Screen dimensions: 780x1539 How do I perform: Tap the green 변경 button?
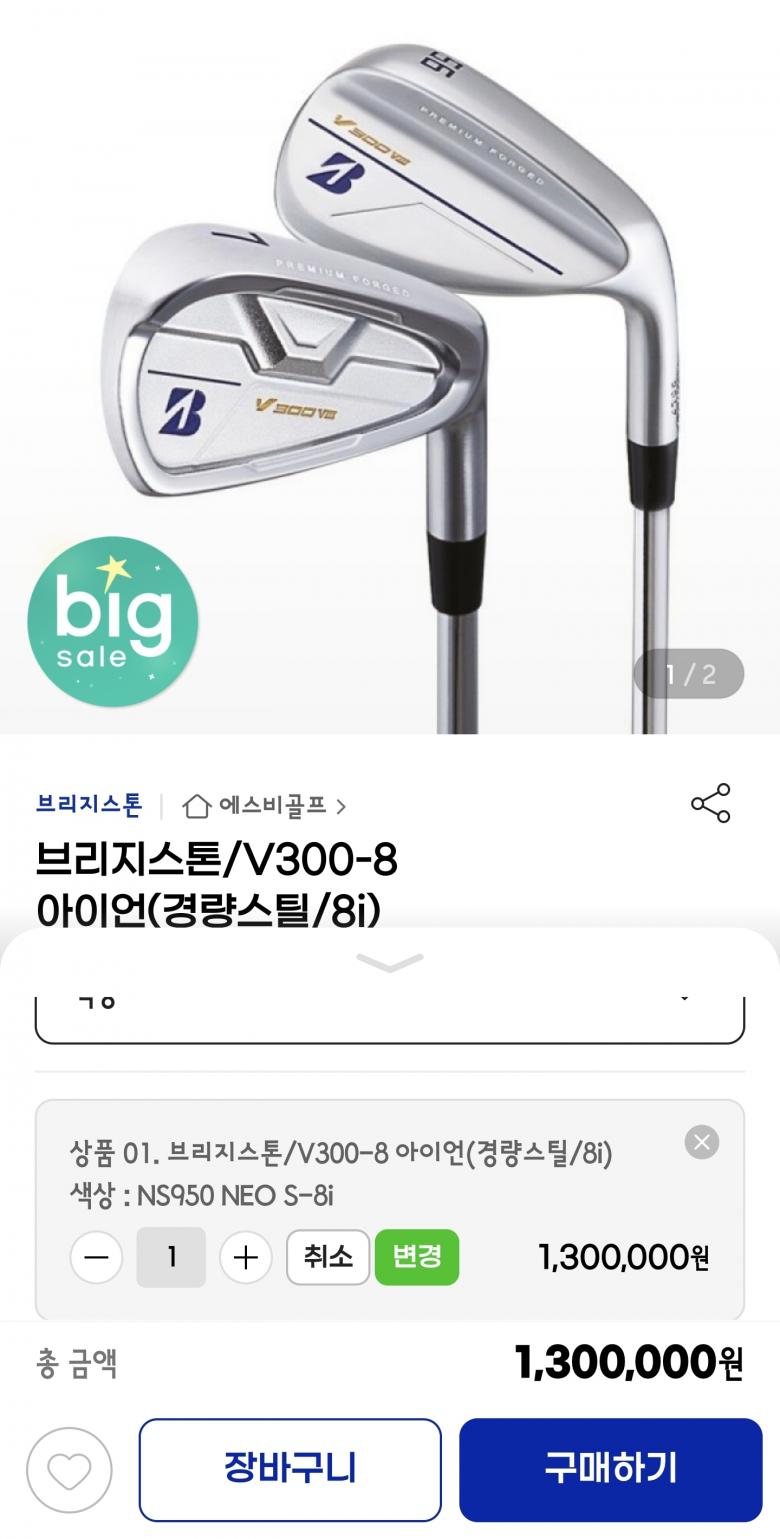coord(417,1257)
